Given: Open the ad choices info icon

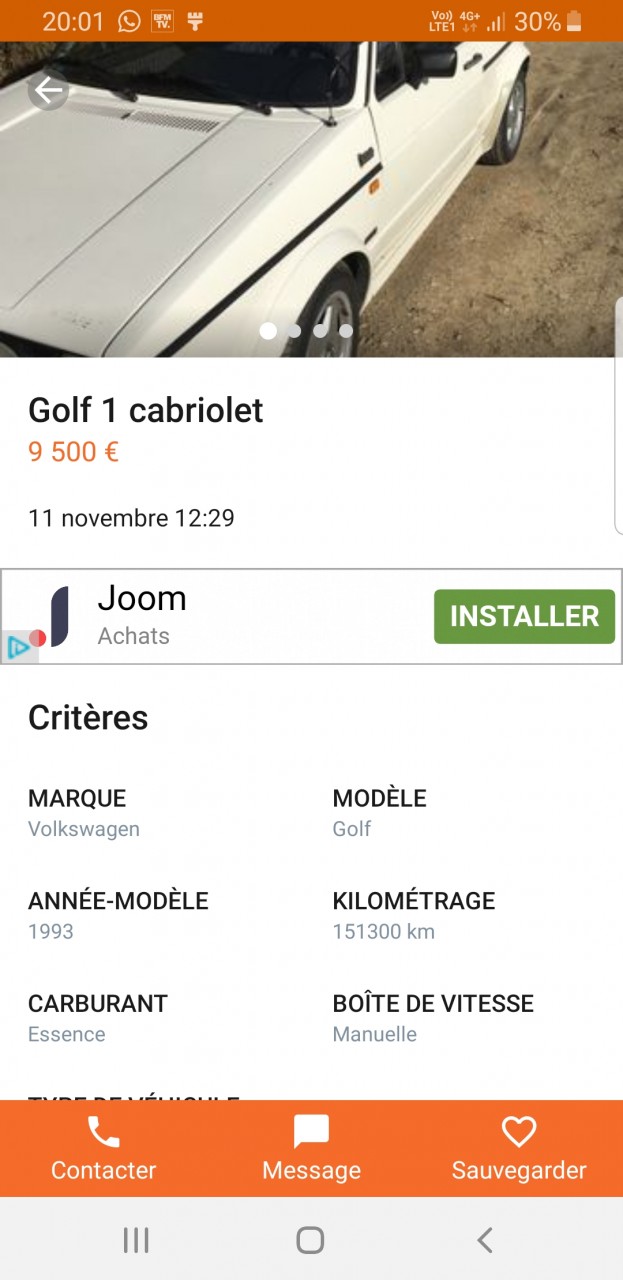Looking at the screenshot, I should (17, 647).
